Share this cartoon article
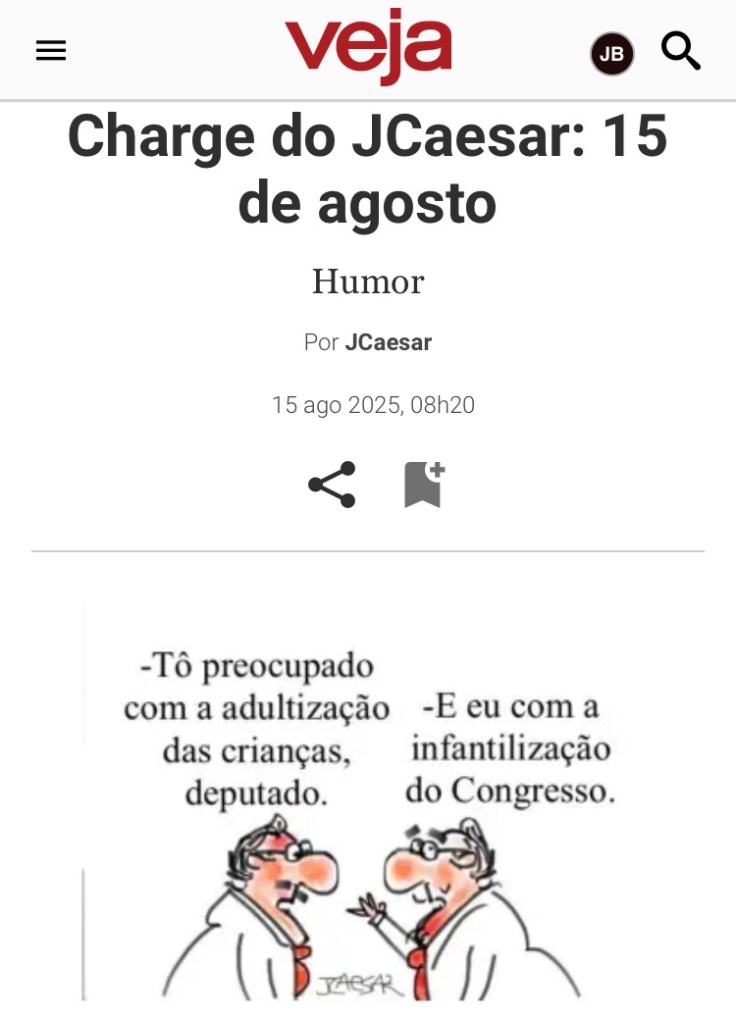 point(332,485)
